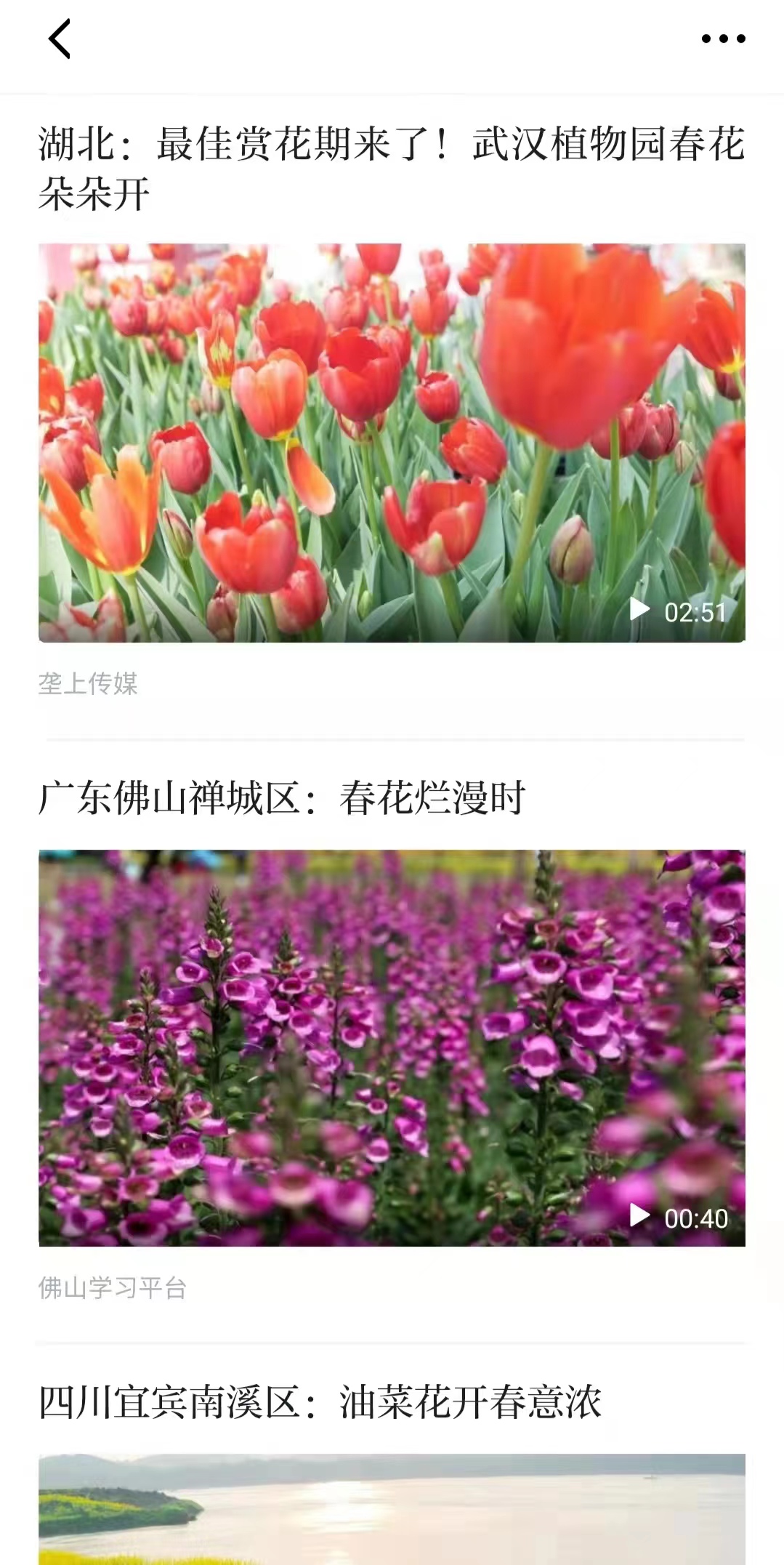Open the headline 广东佛山禅城区：春花烂漫时
Image resolution: width=784 pixels, height=1565 pixels.
(282, 798)
